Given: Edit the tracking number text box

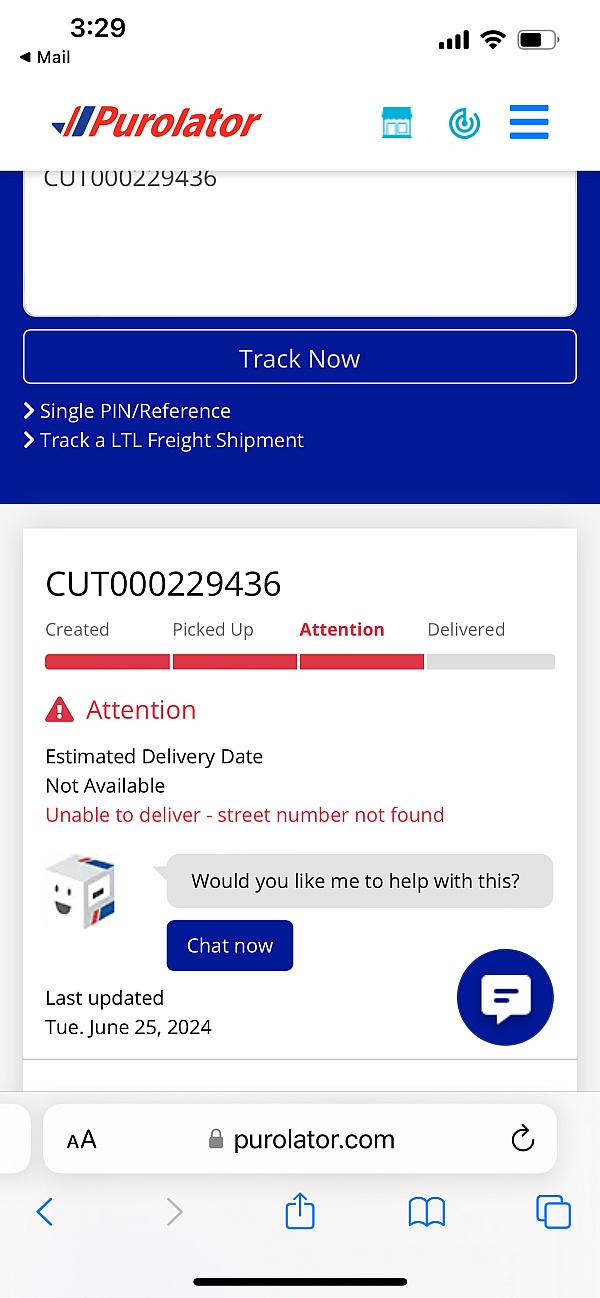Looking at the screenshot, I should click(x=300, y=243).
